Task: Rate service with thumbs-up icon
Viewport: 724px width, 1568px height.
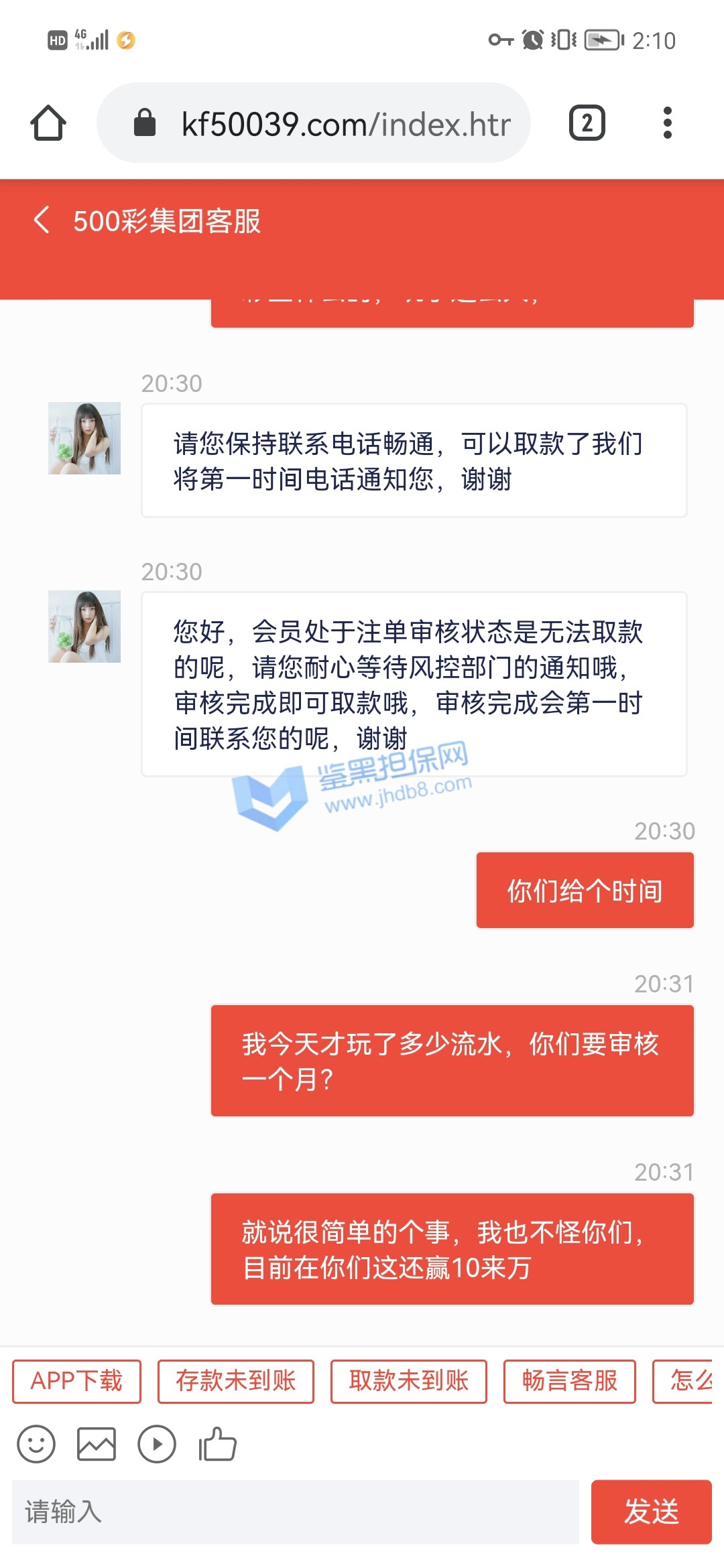Action: [217, 1444]
